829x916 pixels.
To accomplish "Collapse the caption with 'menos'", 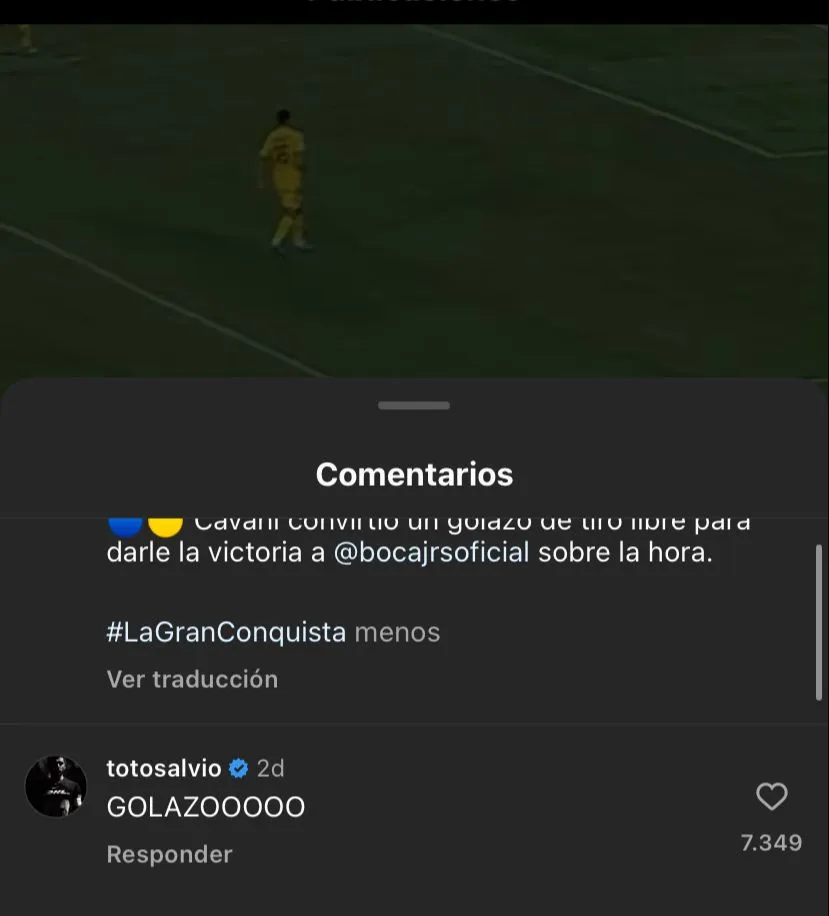I will (x=397, y=632).
